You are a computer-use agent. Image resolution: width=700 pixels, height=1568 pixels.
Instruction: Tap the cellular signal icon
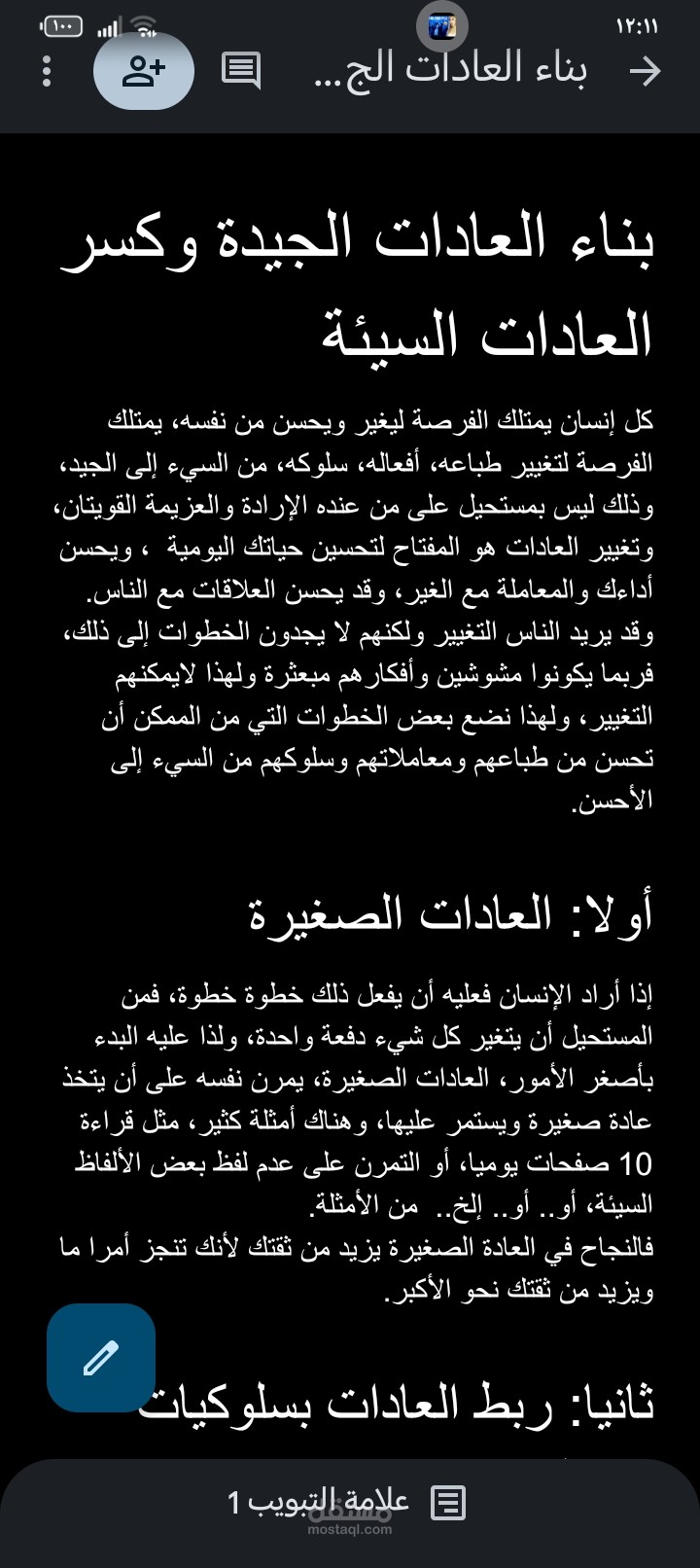coord(109,26)
